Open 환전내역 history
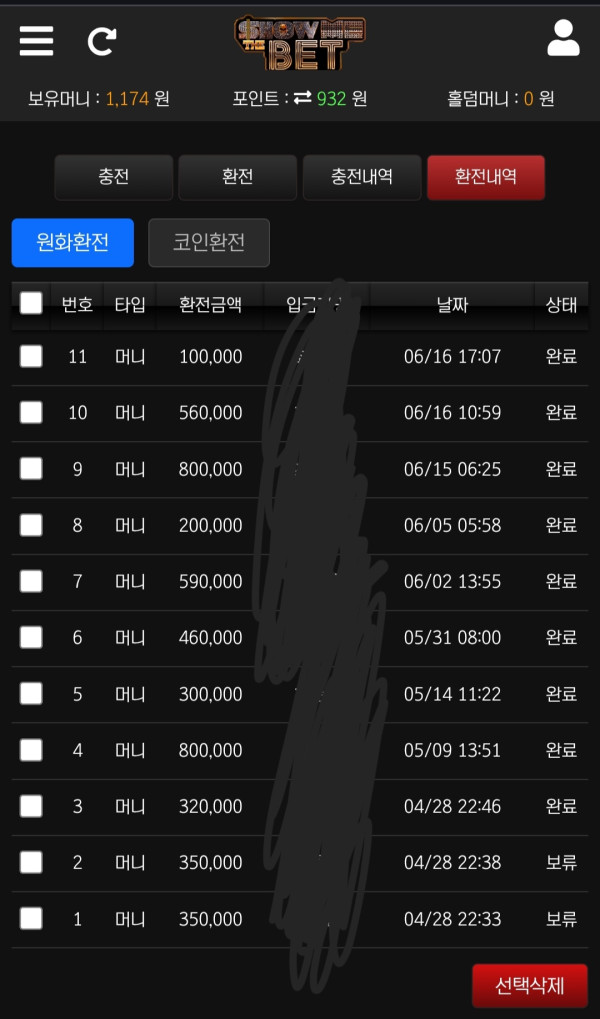The width and height of the screenshot is (600, 1019). pyautogui.click(x=486, y=177)
